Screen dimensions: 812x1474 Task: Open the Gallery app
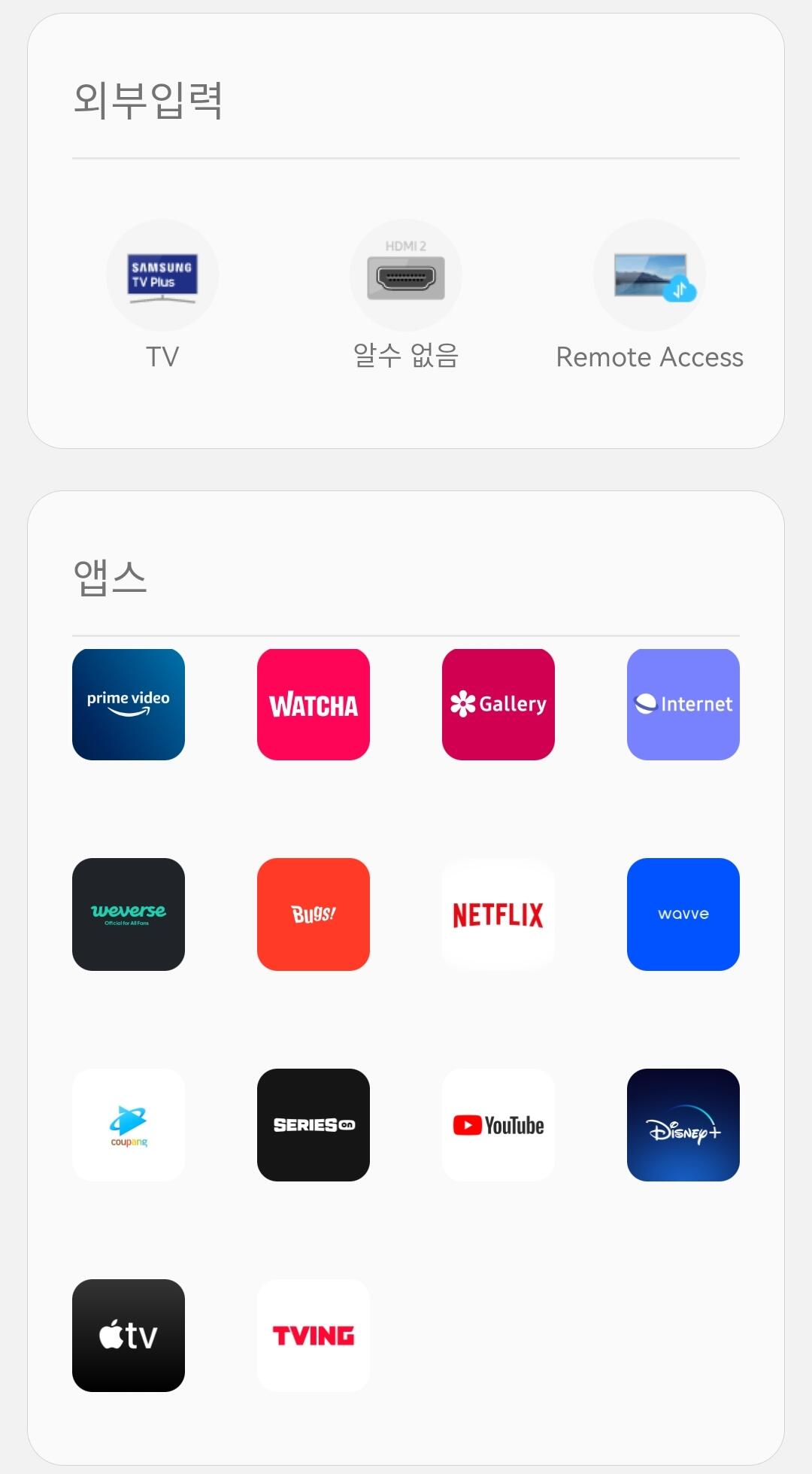[498, 705]
